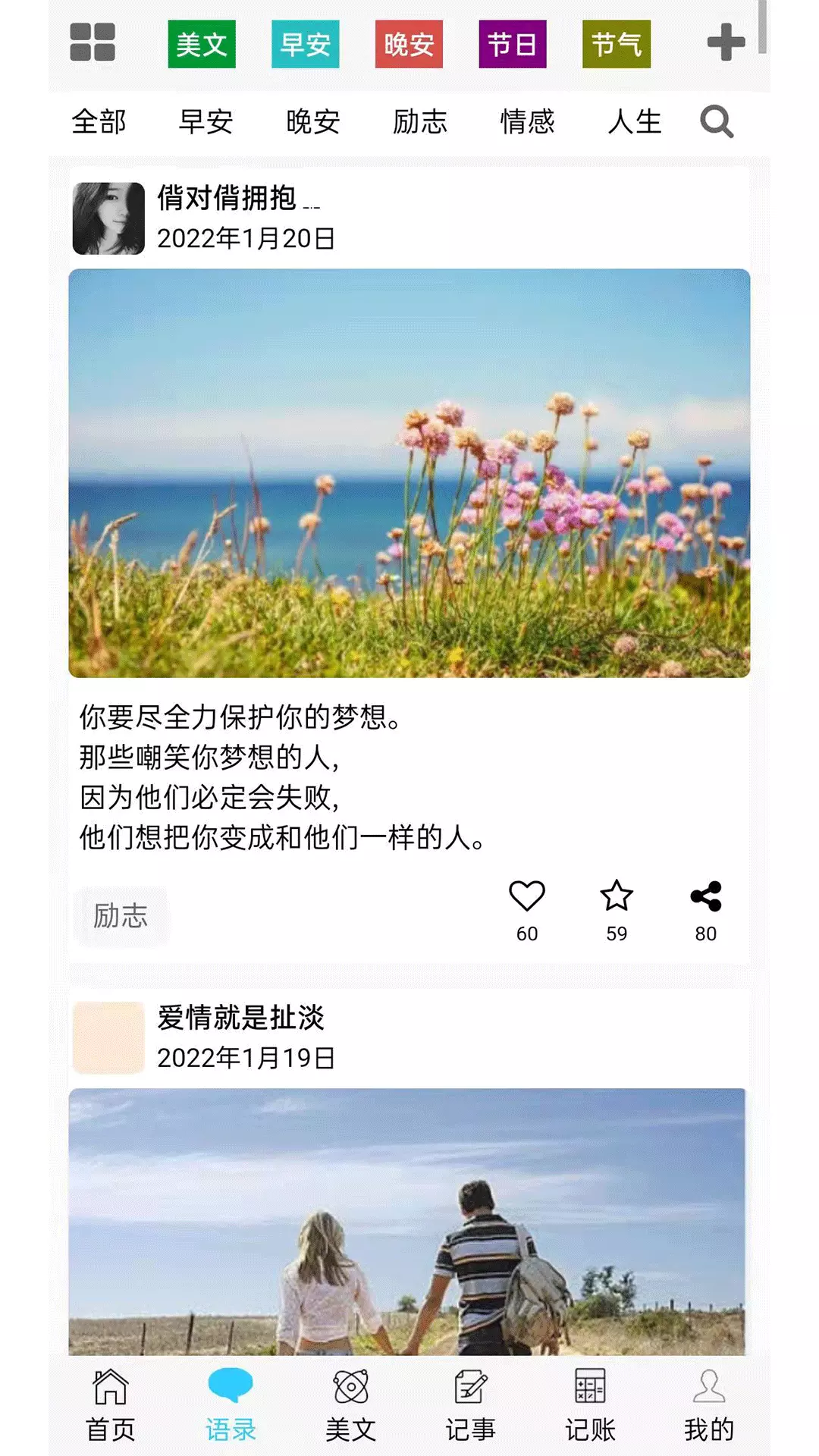Switch to the 励志 filter tab
This screenshot has height=1456, width=819.
click(x=420, y=122)
